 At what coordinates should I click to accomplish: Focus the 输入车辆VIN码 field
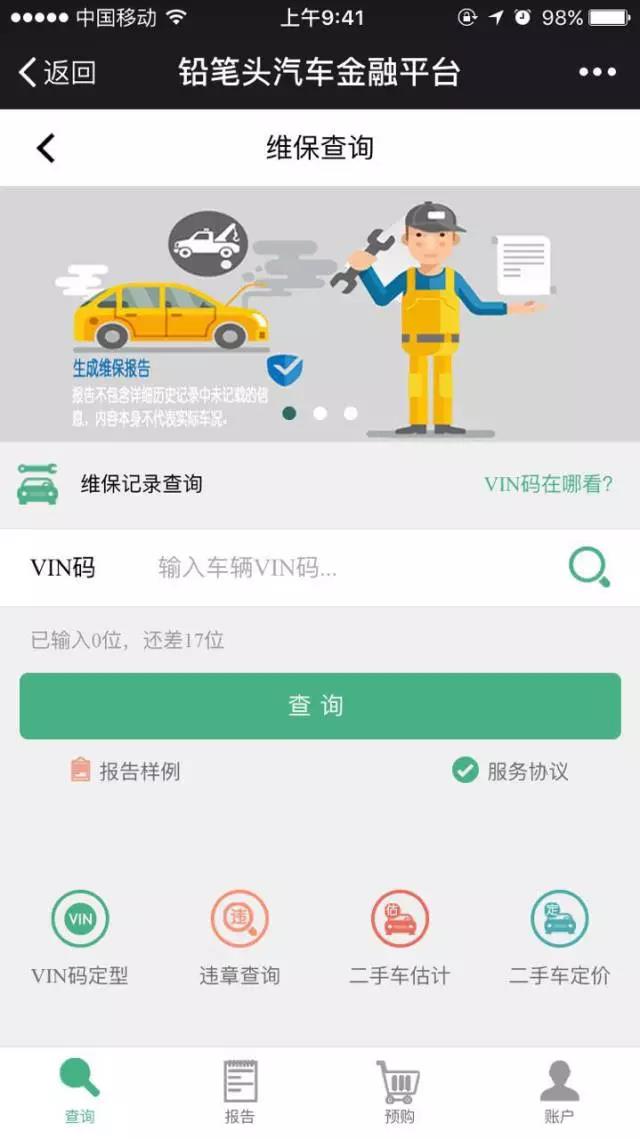(340, 568)
